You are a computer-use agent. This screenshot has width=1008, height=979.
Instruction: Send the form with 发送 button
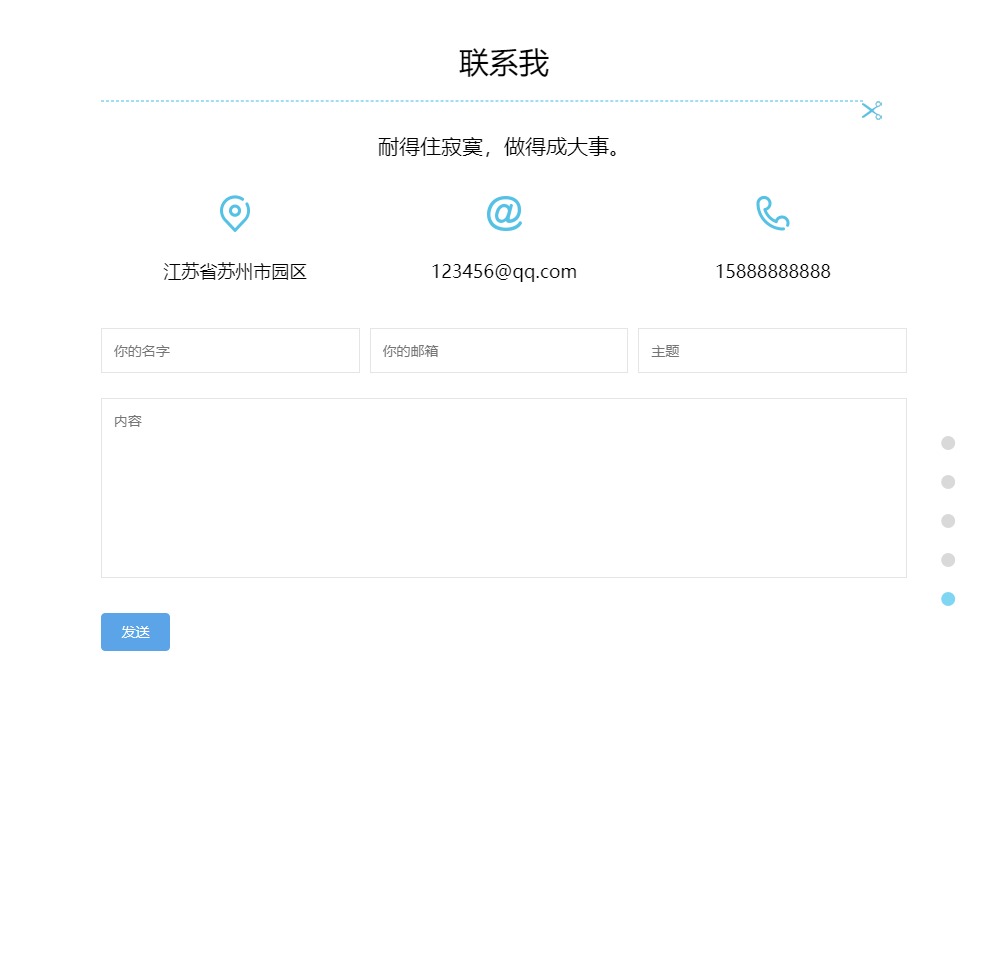[x=135, y=632]
